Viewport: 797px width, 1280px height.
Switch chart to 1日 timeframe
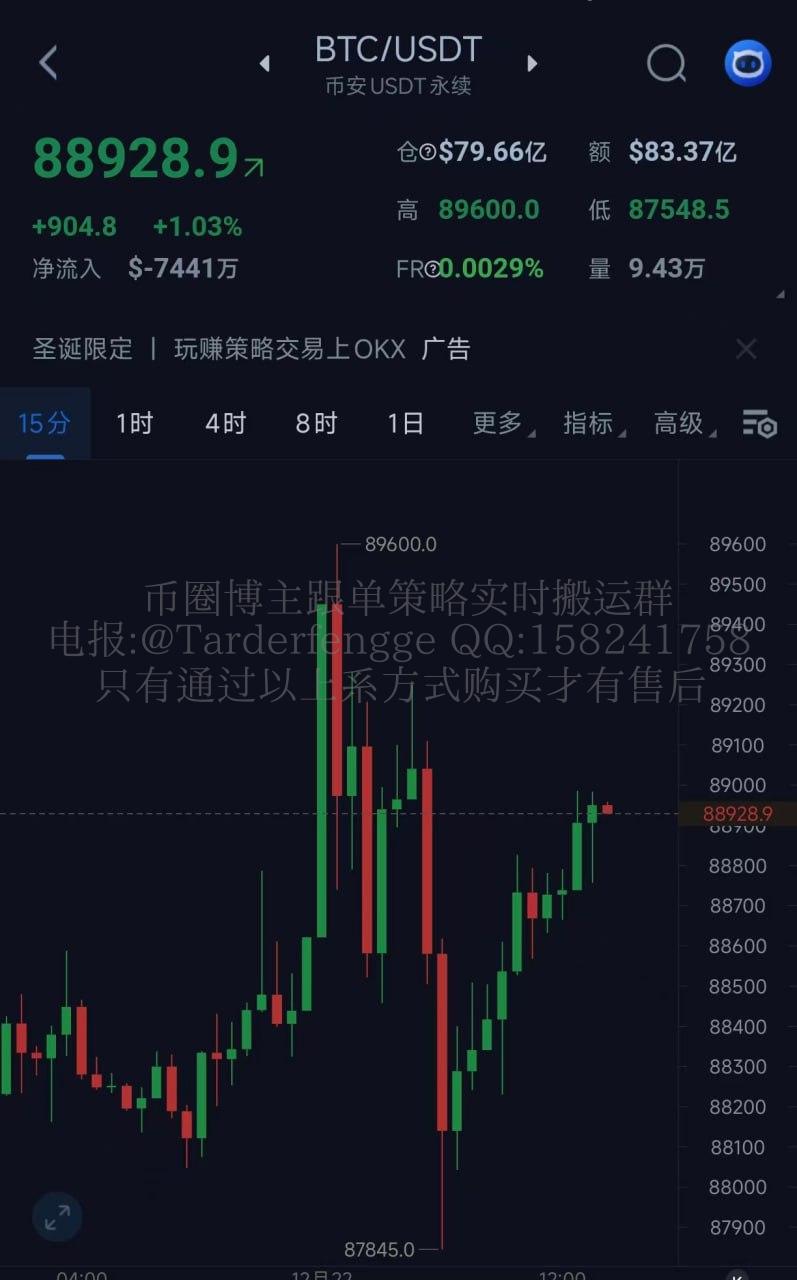406,423
